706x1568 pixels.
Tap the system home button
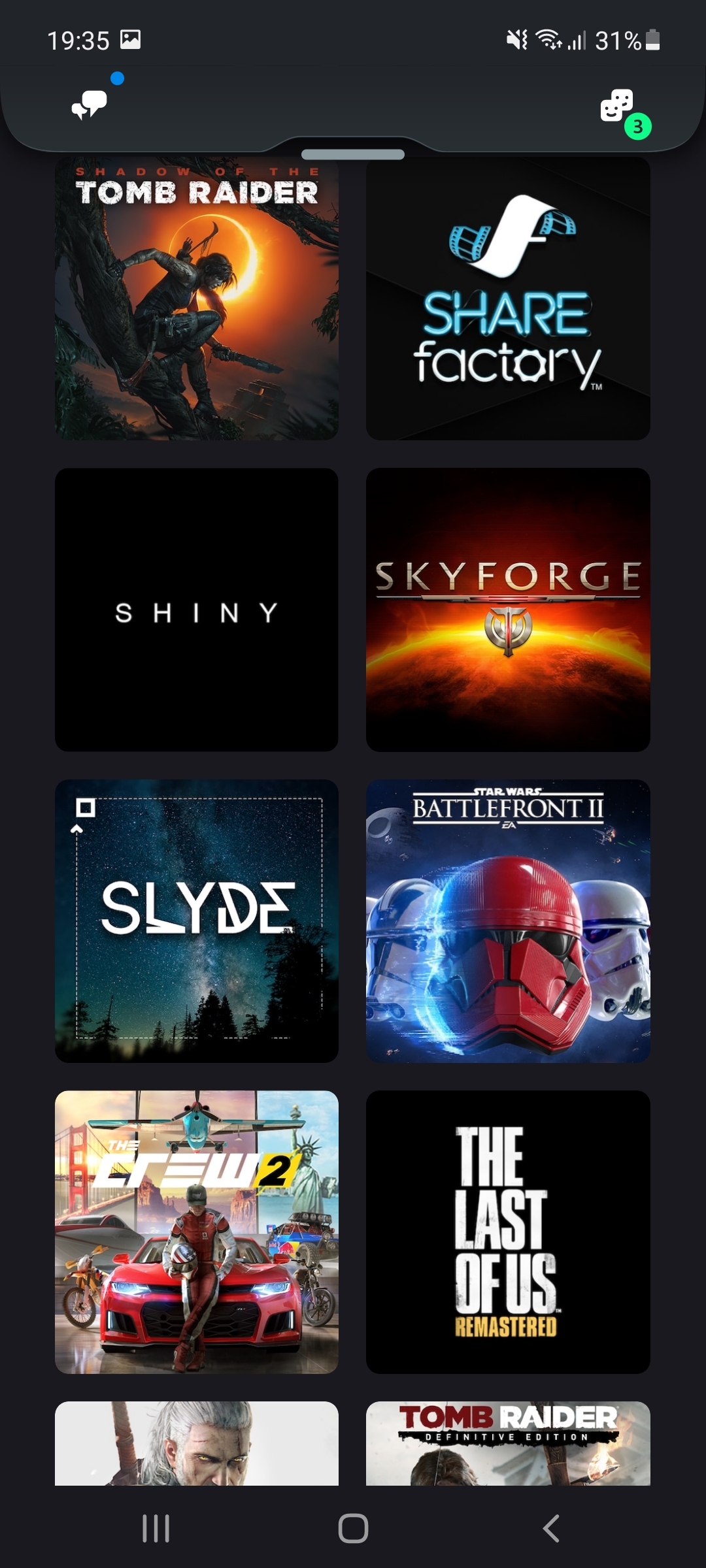353,1528
